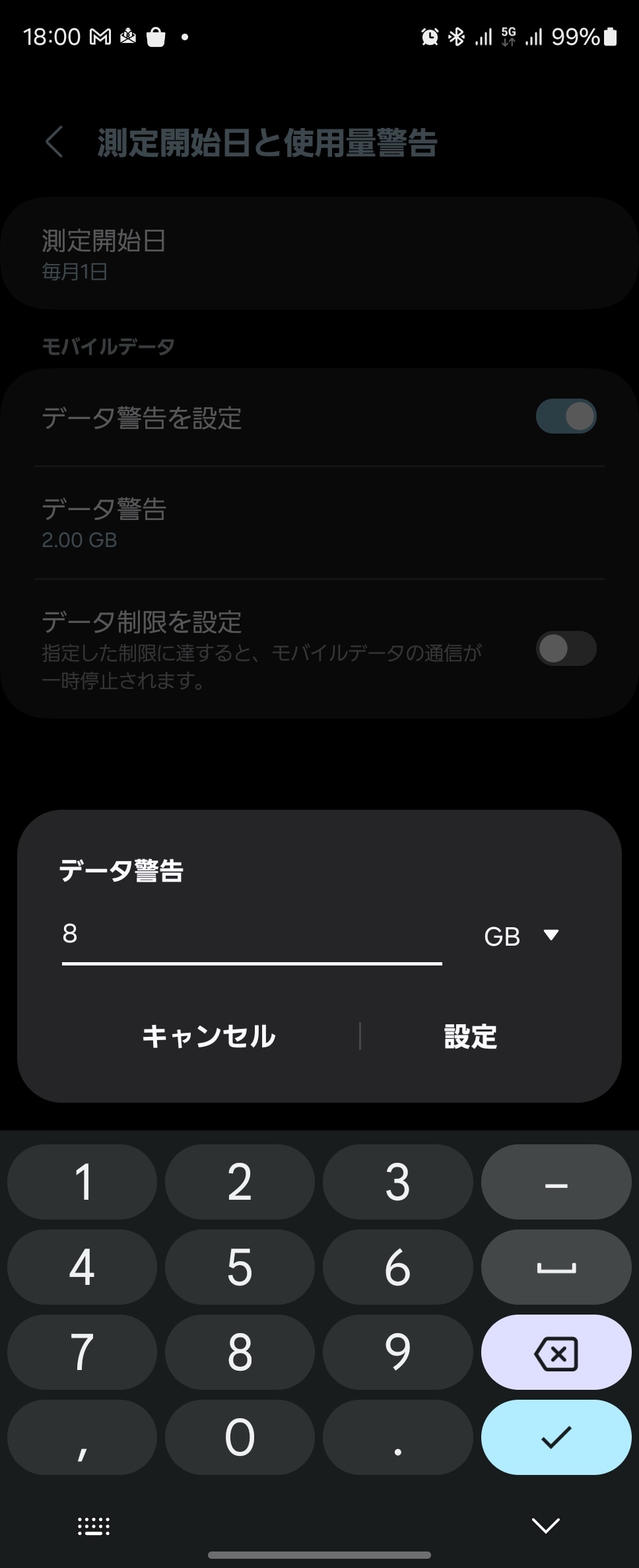This screenshot has height=1568, width=639.
Task: Tap the 設定 button
Action: coord(470,1036)
